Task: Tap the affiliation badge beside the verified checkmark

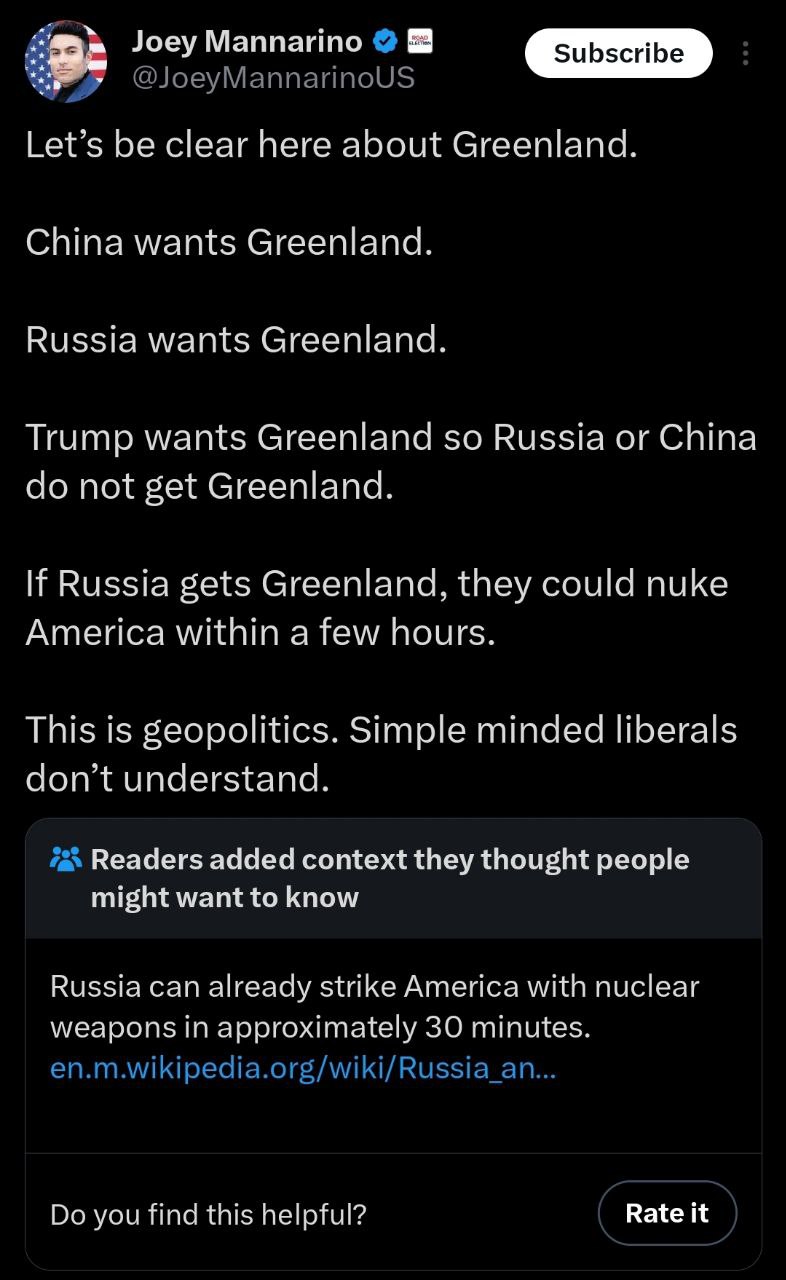Action: (419, 42)
